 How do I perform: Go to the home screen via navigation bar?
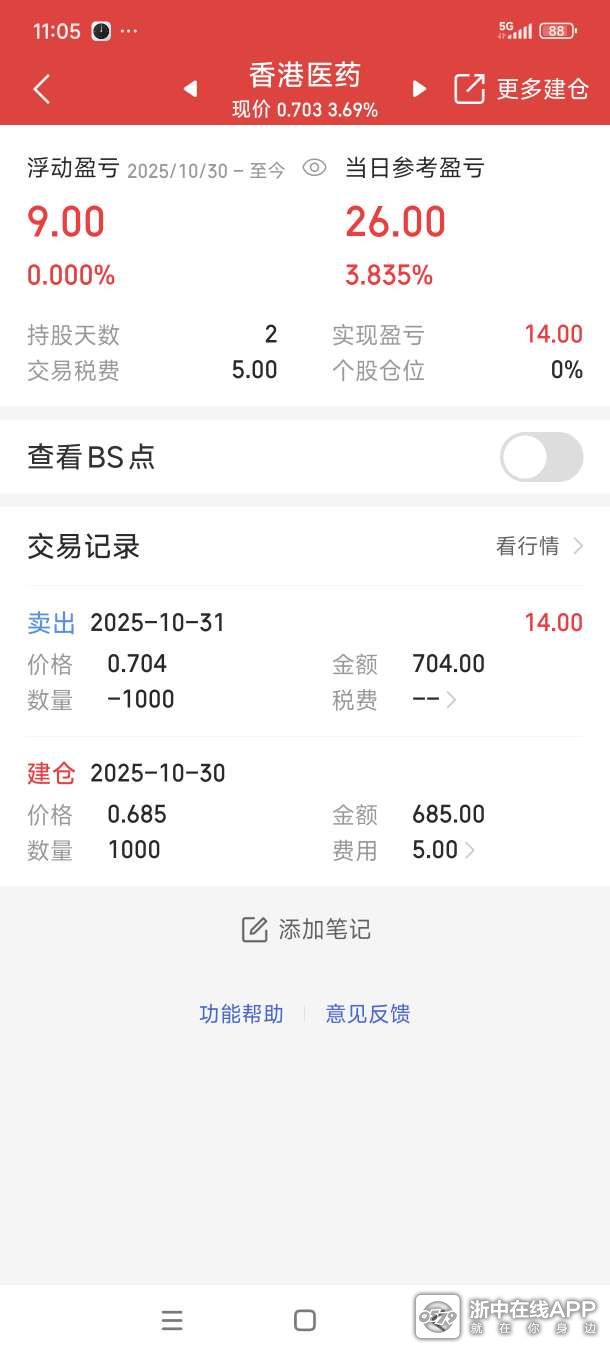[x=305, y=1321]
